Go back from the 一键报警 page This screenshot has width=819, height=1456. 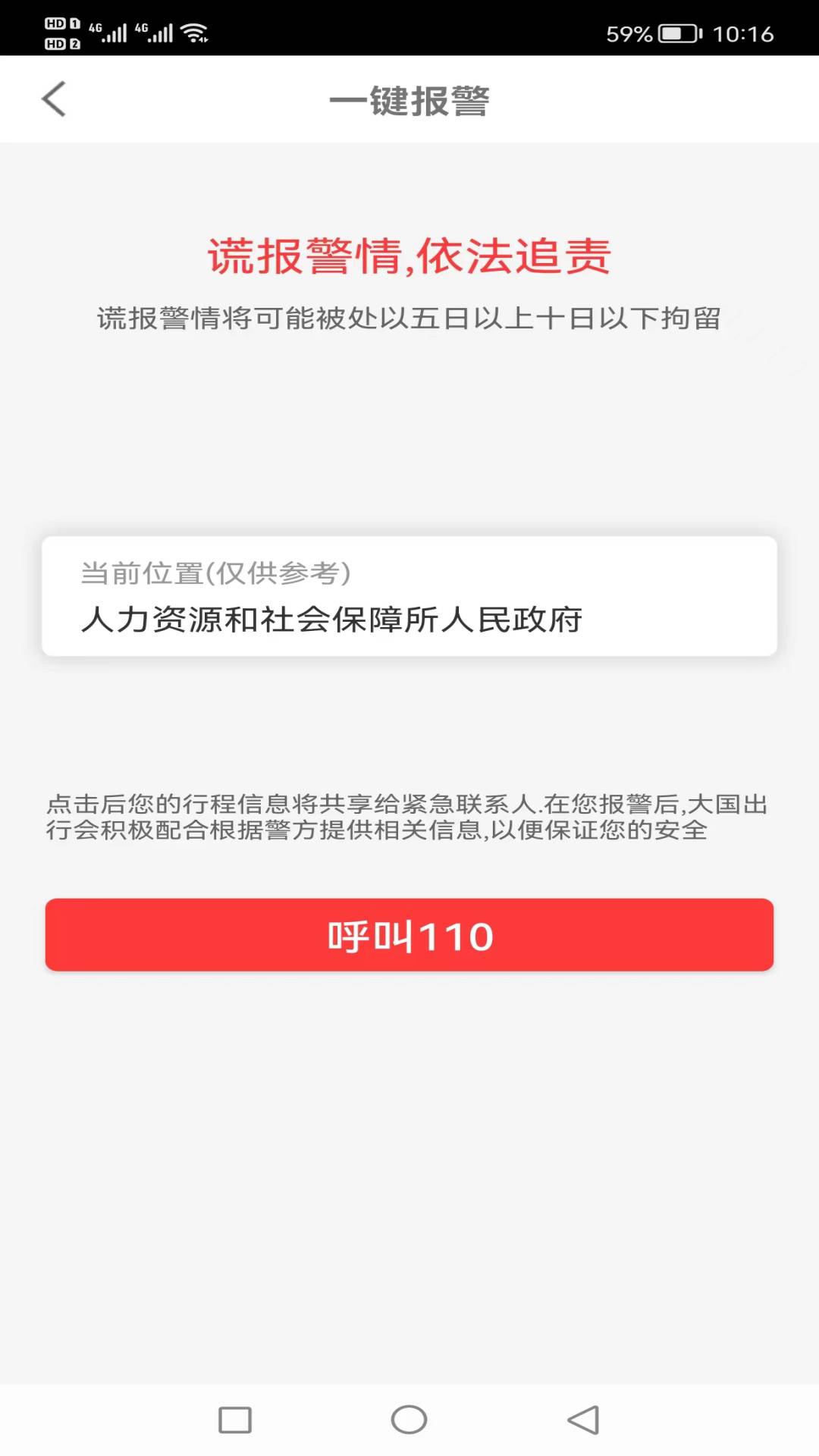pos(54,99)
